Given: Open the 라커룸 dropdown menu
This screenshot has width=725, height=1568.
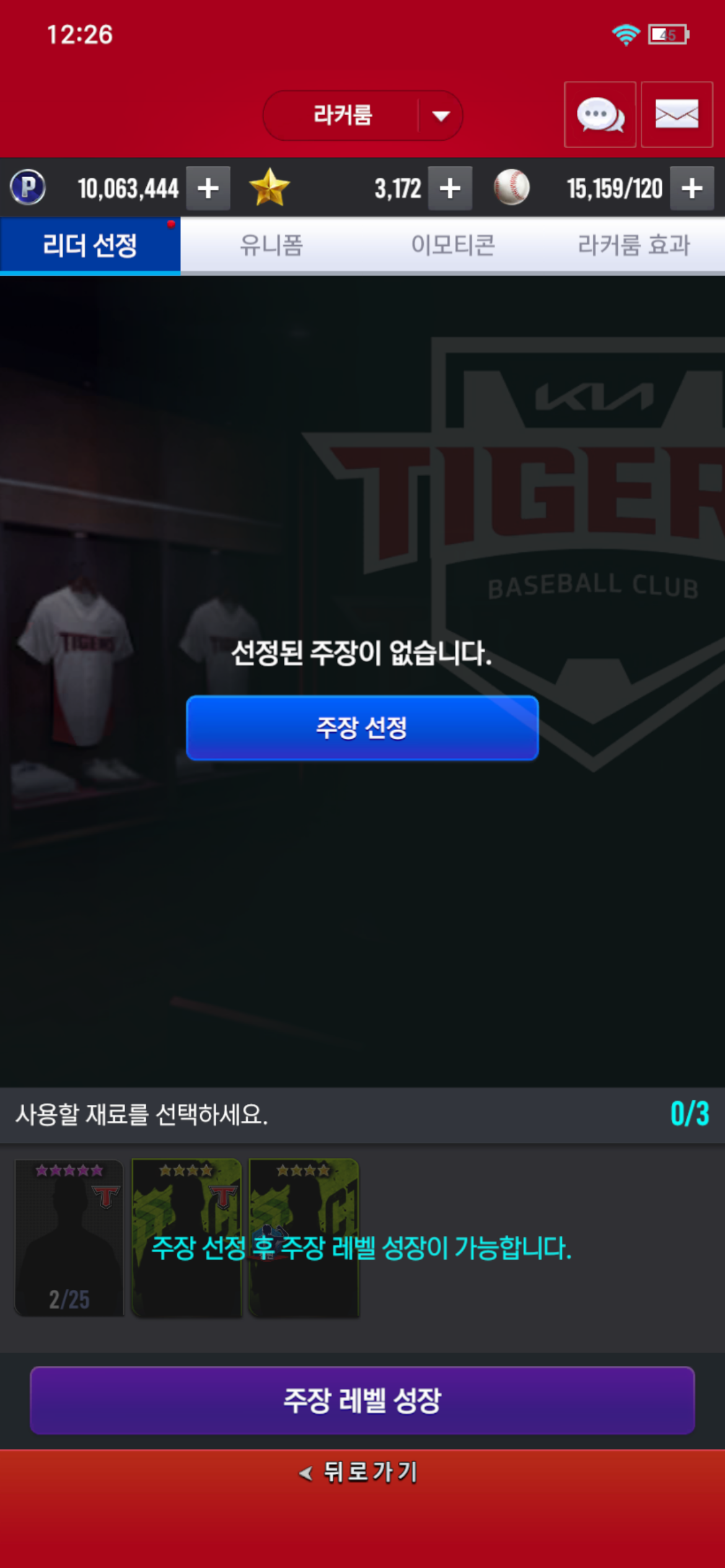Looking at the screenshot, I should [362, 116].
